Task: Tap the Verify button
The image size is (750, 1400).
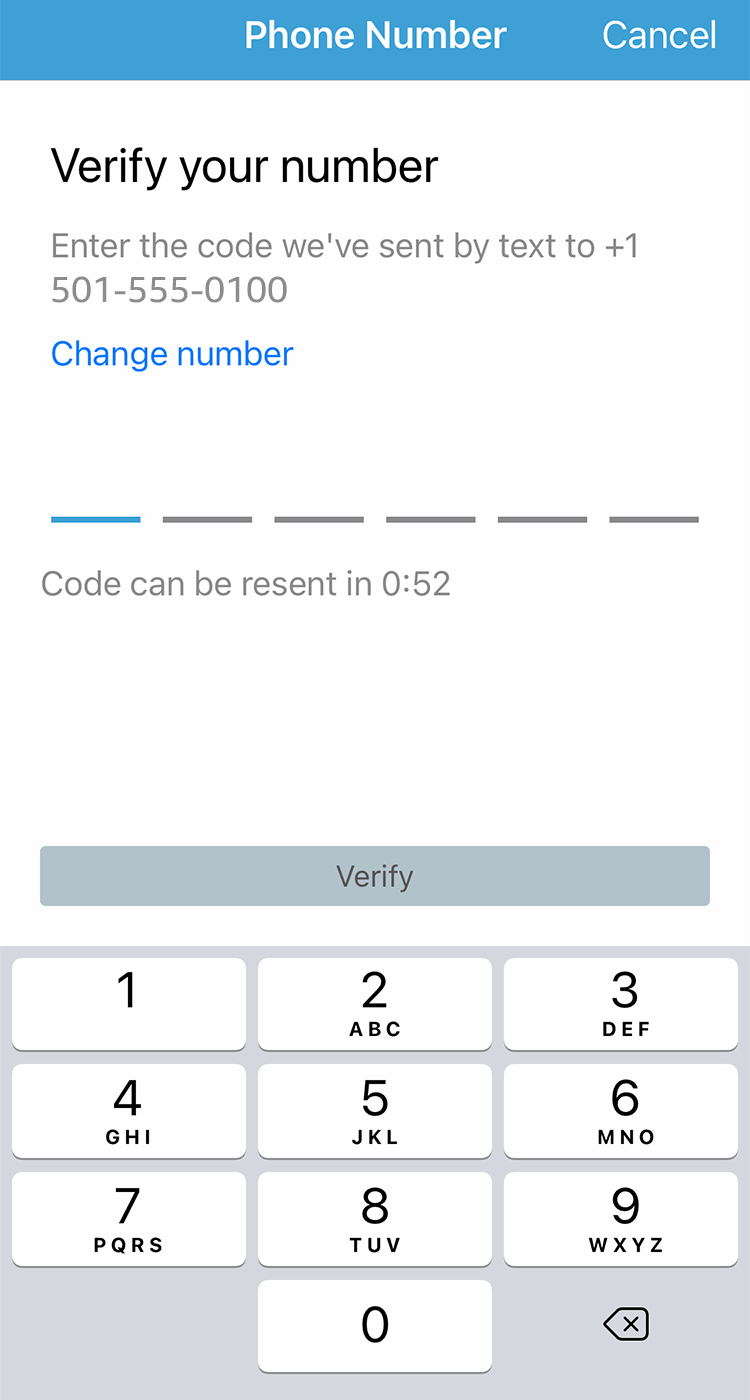Action: click(375, 876)
